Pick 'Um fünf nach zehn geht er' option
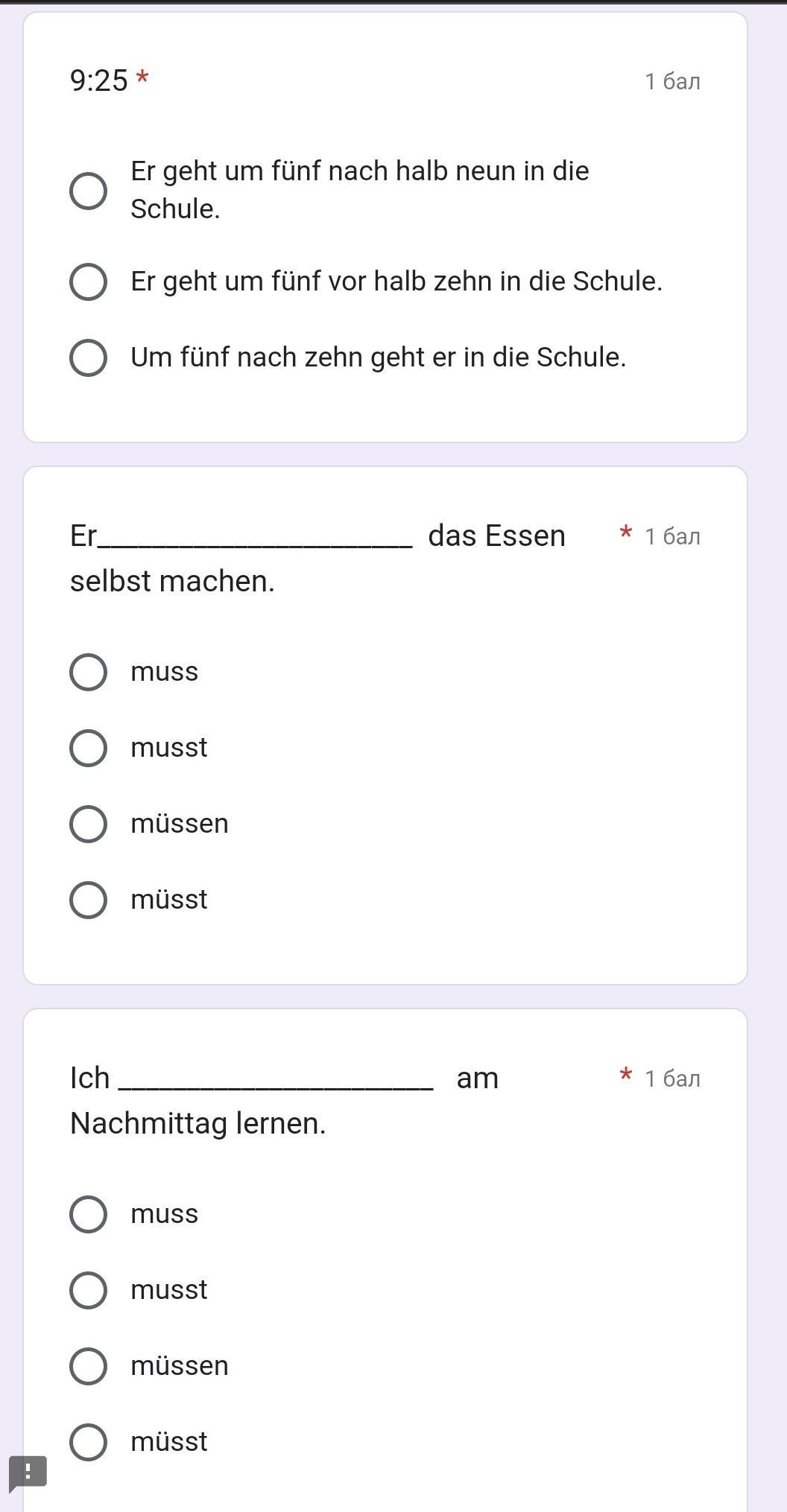 [x=88, y=358]
